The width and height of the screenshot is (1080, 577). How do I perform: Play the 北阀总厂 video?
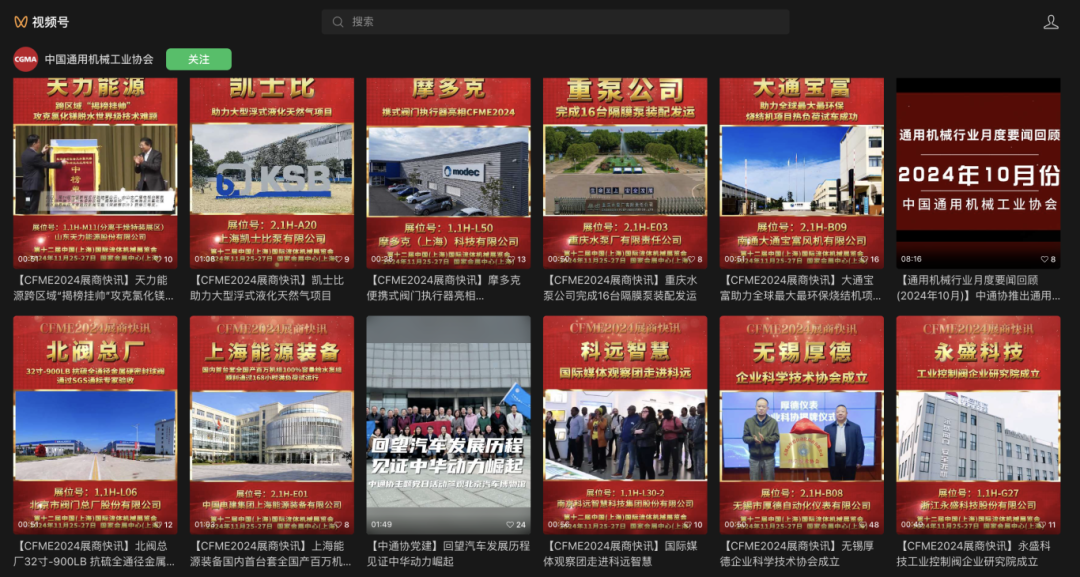coord(95,424)
